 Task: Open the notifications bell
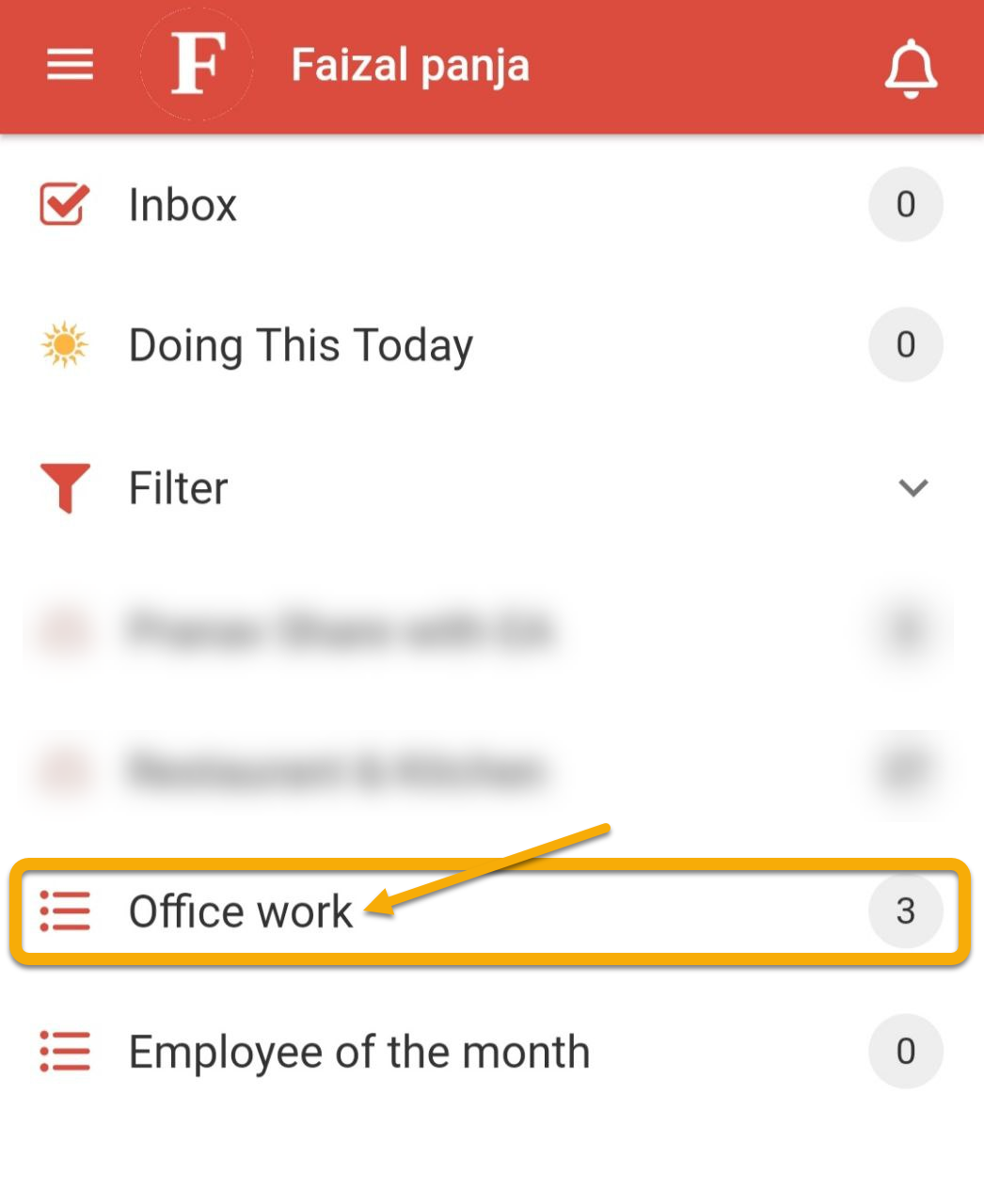pos(911,68)
